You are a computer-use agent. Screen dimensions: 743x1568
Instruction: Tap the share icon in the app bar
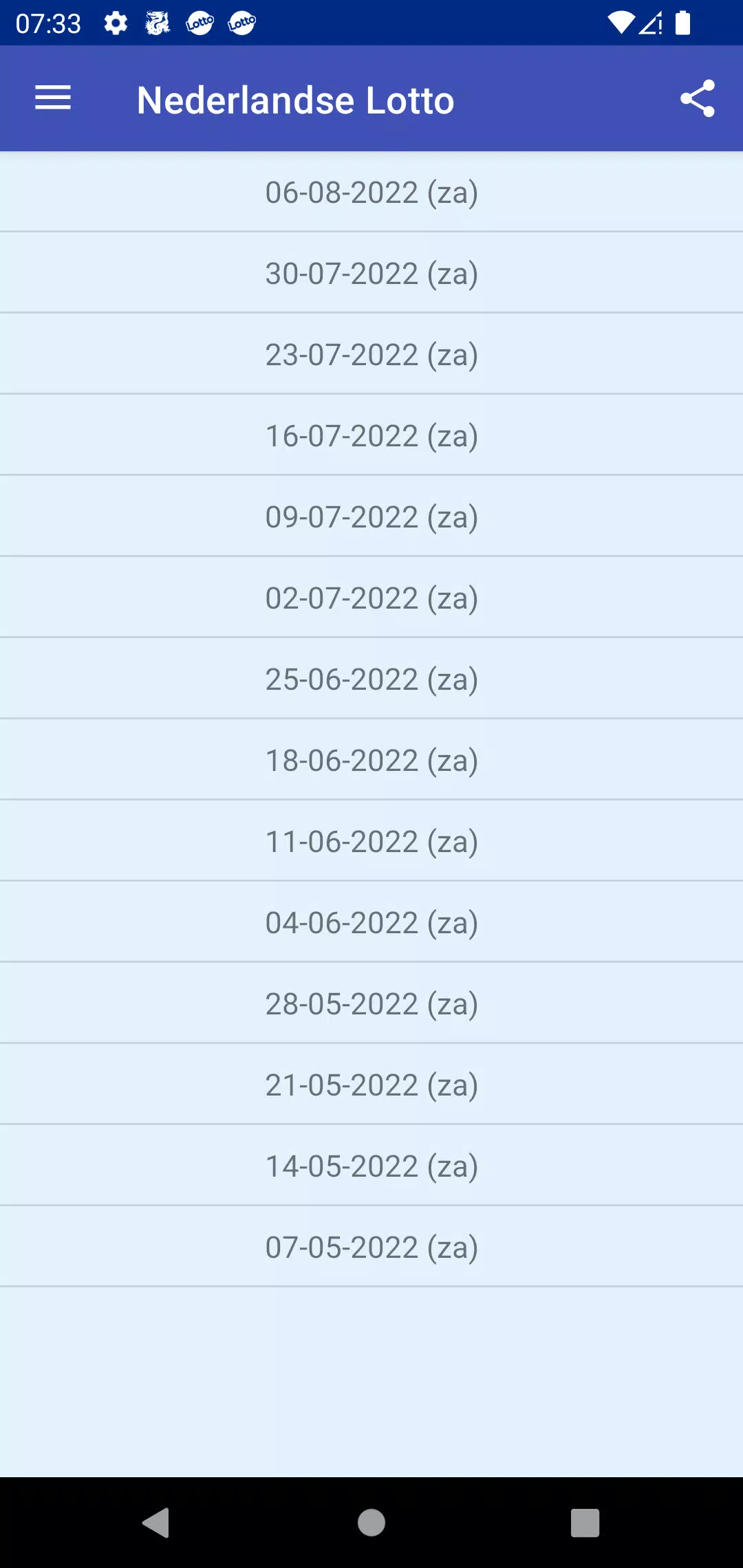pyautogui.click(x=698, y=98)
